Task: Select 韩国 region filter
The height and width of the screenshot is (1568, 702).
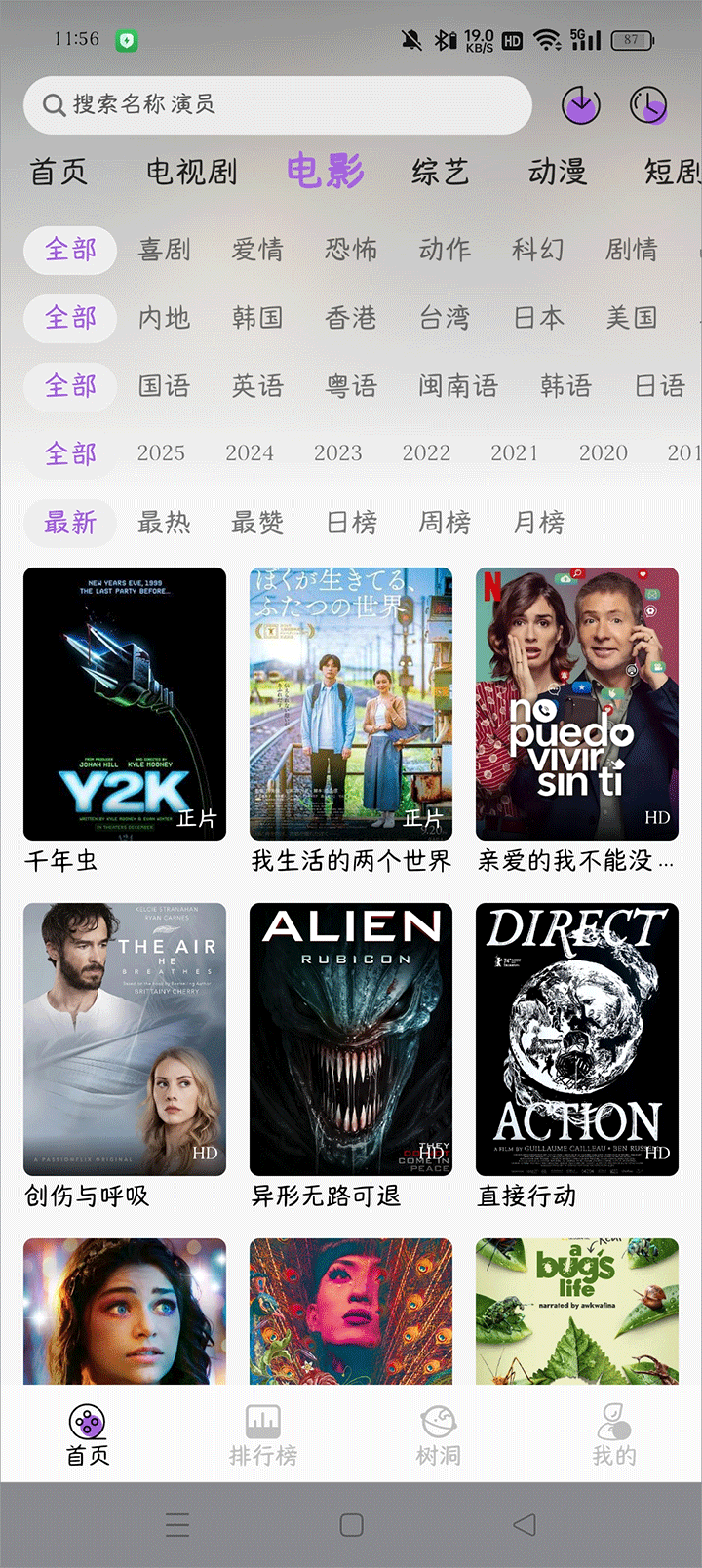Action: pos(257,318)
